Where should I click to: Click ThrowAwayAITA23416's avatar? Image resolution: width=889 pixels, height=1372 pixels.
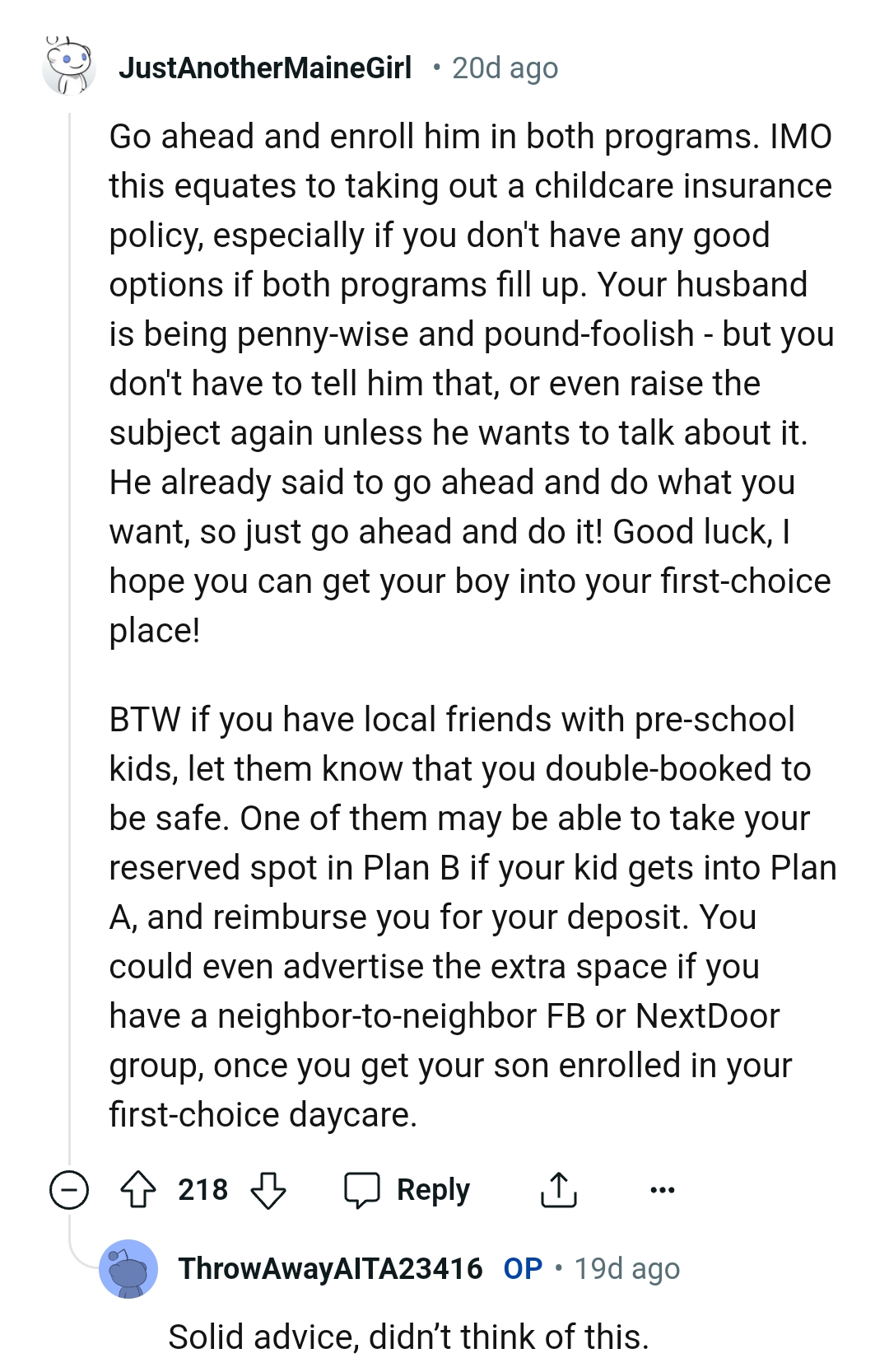tap(128, 1268)
